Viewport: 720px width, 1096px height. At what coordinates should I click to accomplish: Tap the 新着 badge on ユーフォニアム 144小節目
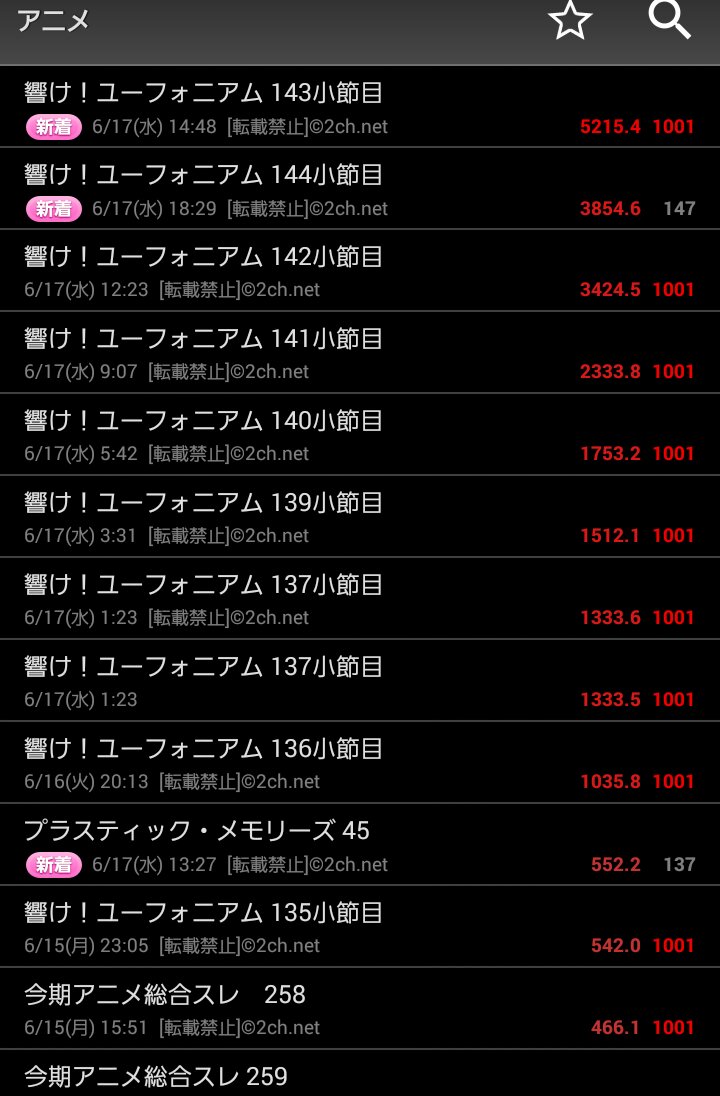[52, 210]
